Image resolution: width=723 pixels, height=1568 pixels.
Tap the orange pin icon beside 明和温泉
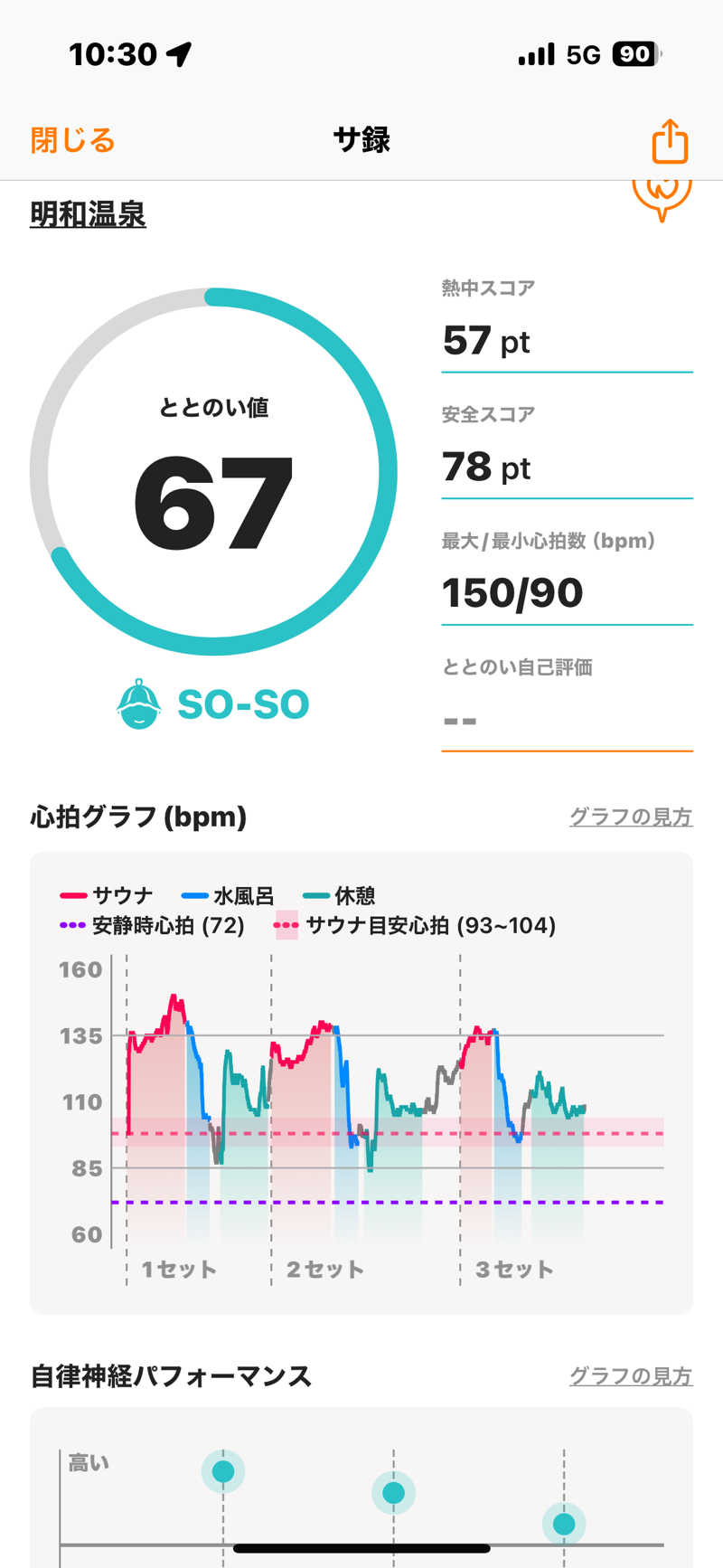[x=662, y=197]
